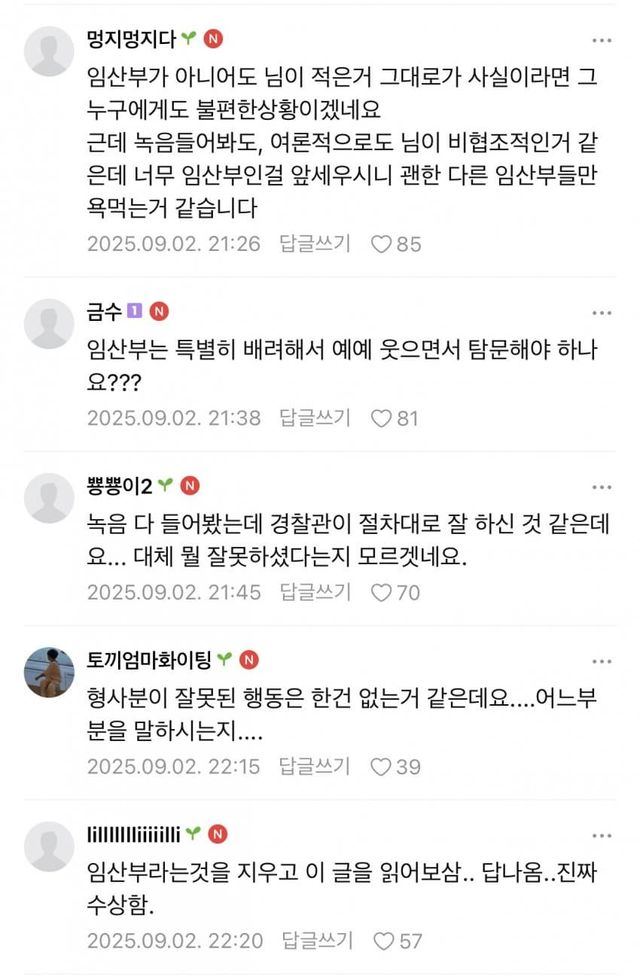Like 뿡뿡이2's comment with 70 hearts
This screenshot has width=640, height=977.
tap(380, 592)
